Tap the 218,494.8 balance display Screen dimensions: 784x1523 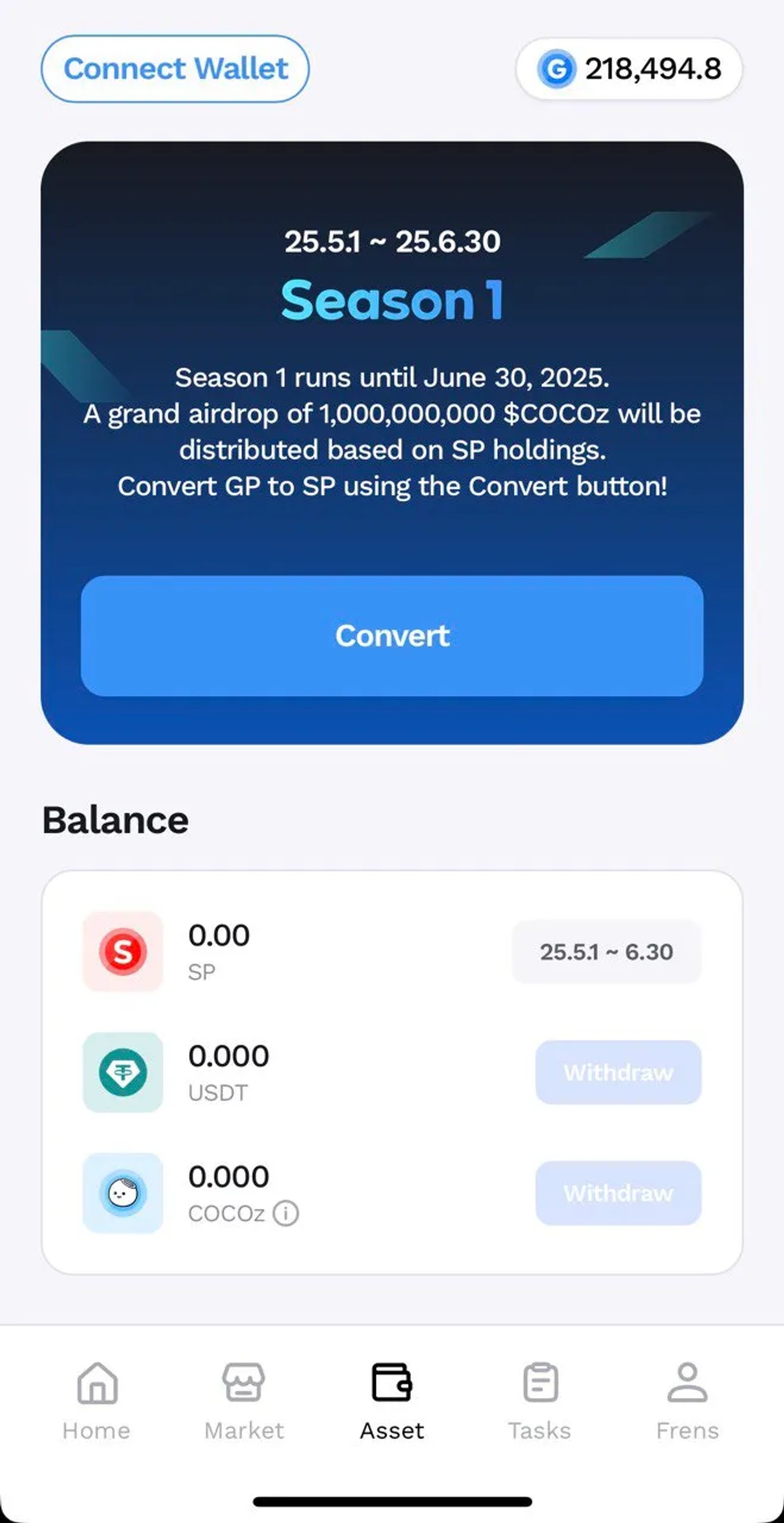click(653, 68)
